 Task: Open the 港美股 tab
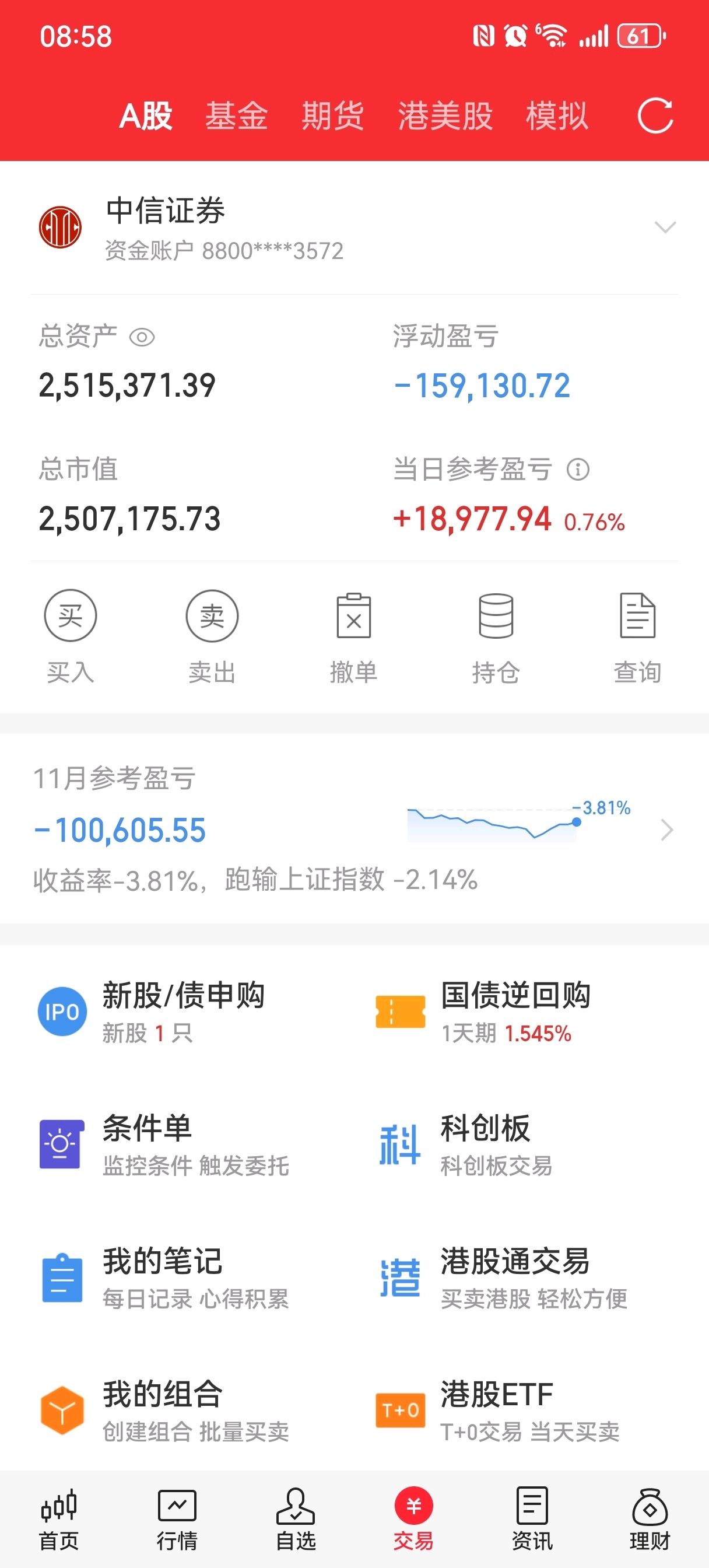coord(445,116)
